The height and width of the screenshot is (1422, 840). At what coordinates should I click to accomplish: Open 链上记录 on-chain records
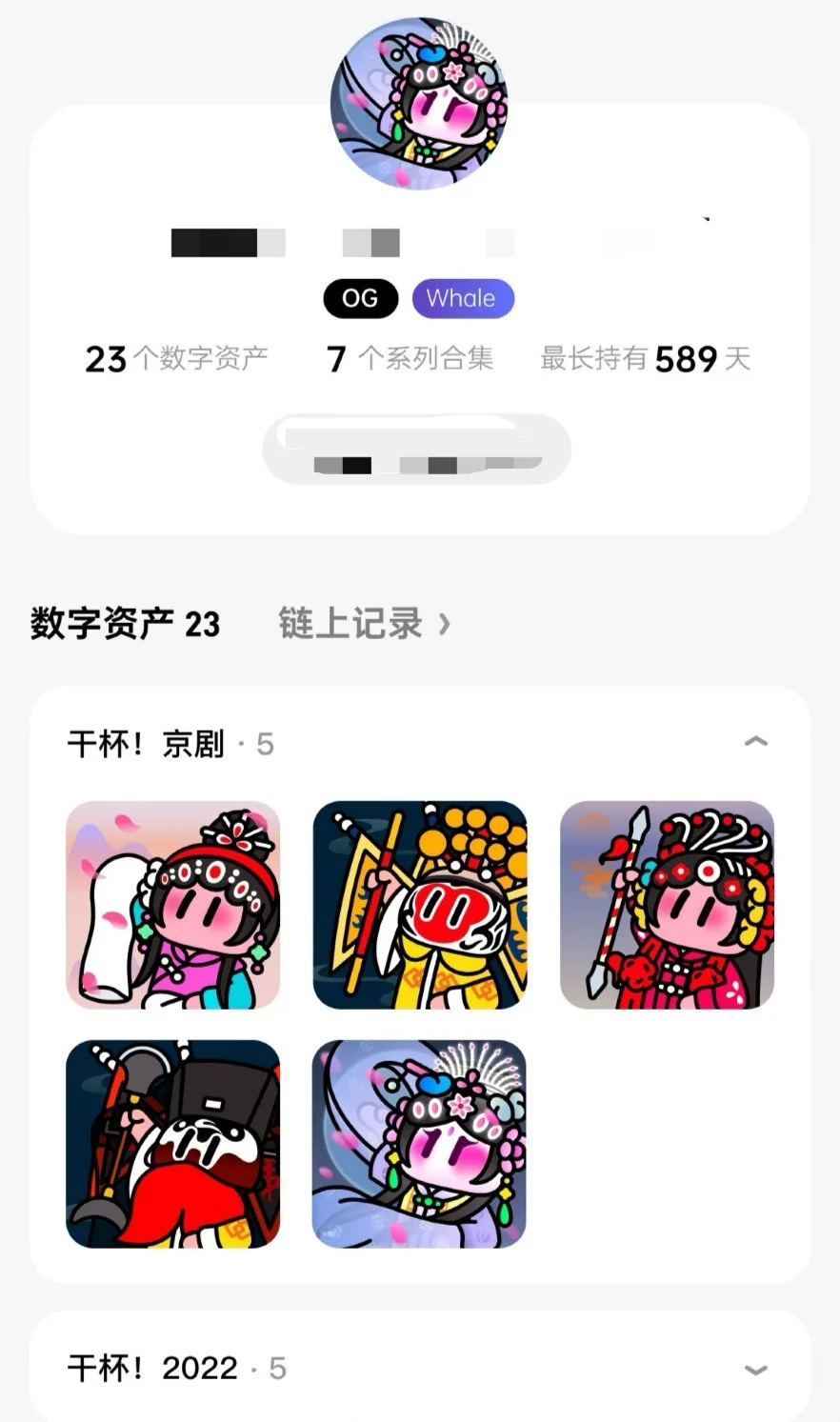[364, 624]
